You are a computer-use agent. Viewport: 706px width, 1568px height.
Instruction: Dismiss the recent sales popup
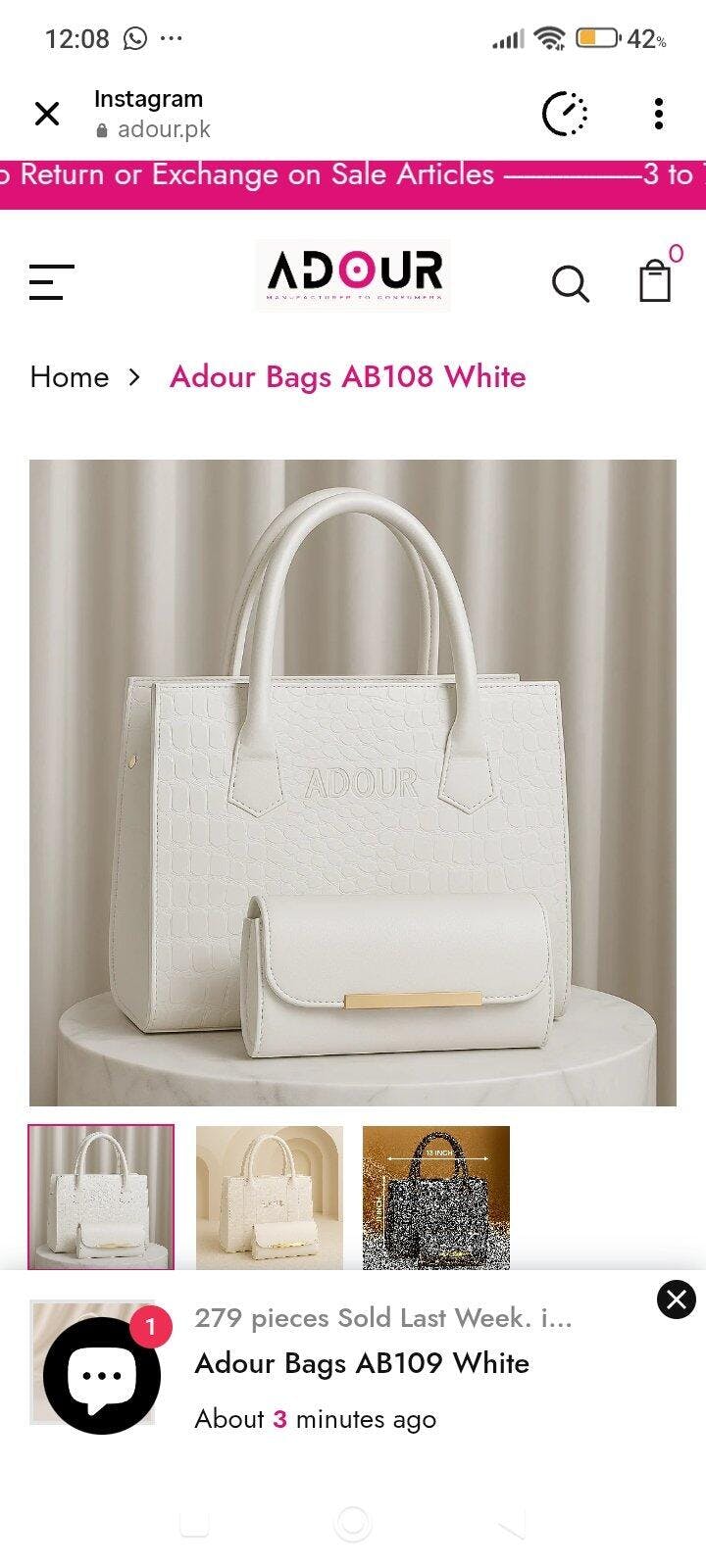pyautogui.click(x=676, y=1299)
